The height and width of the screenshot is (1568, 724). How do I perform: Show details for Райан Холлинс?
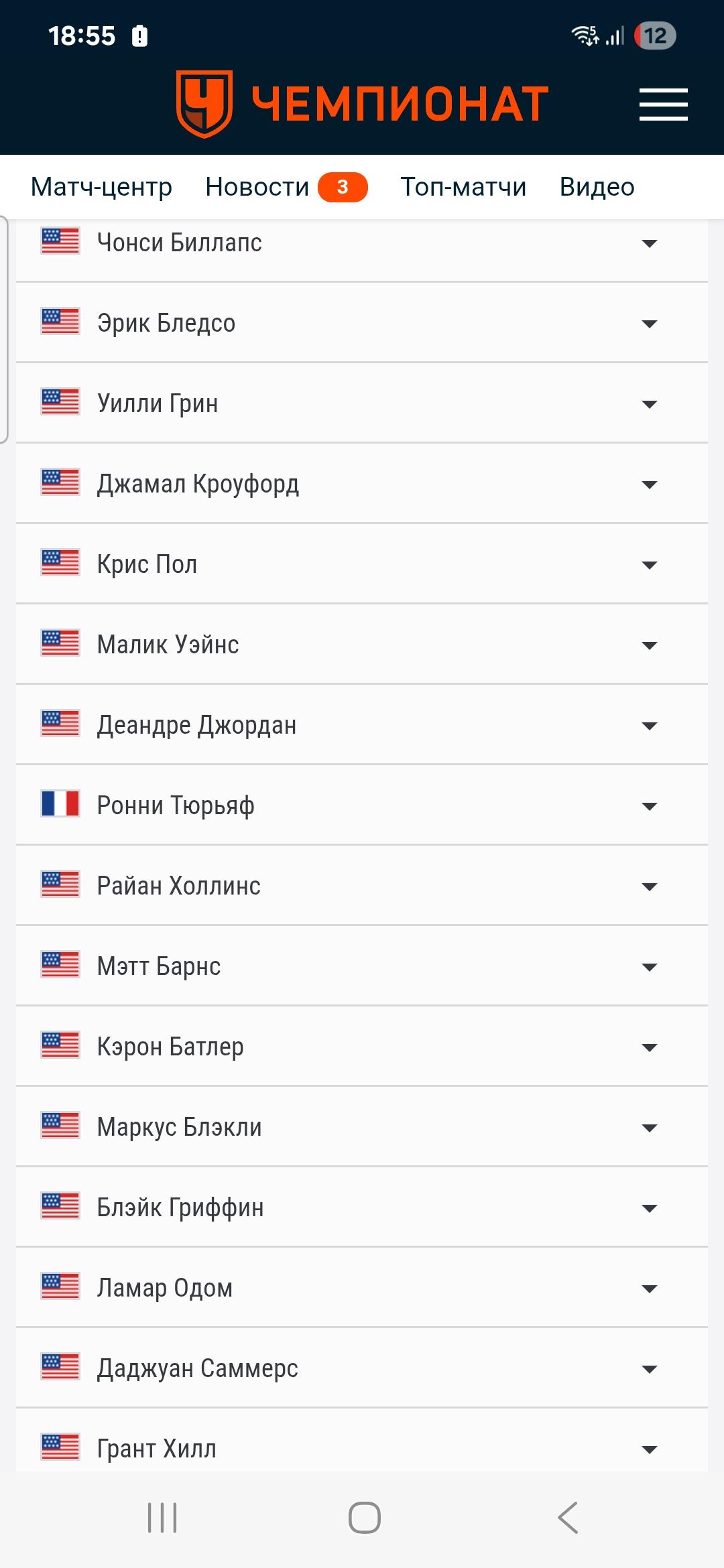click(x=649, y=887)
